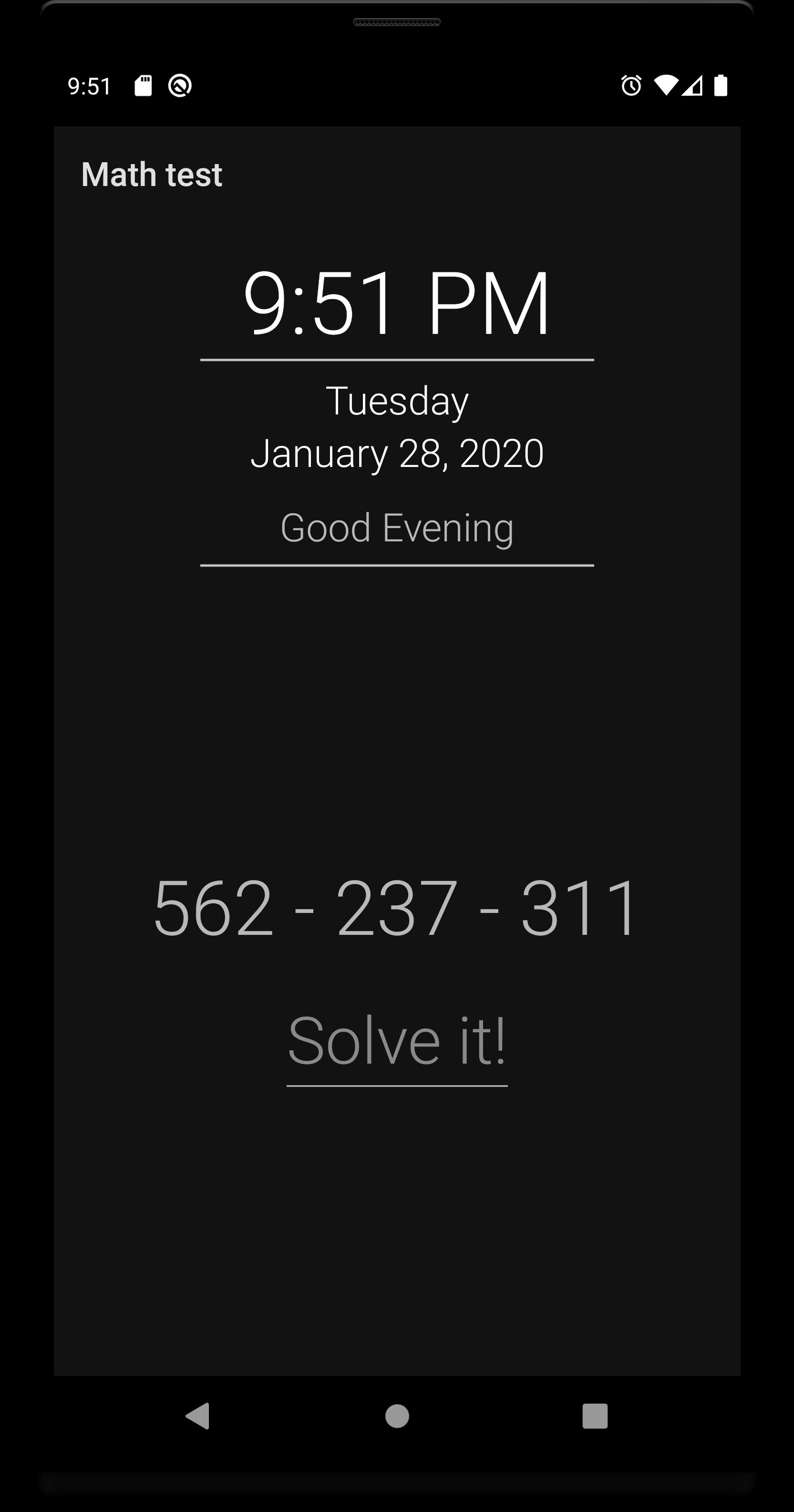Return to the home screen
Screen dimensions: 794x1512
point(397,1416)
